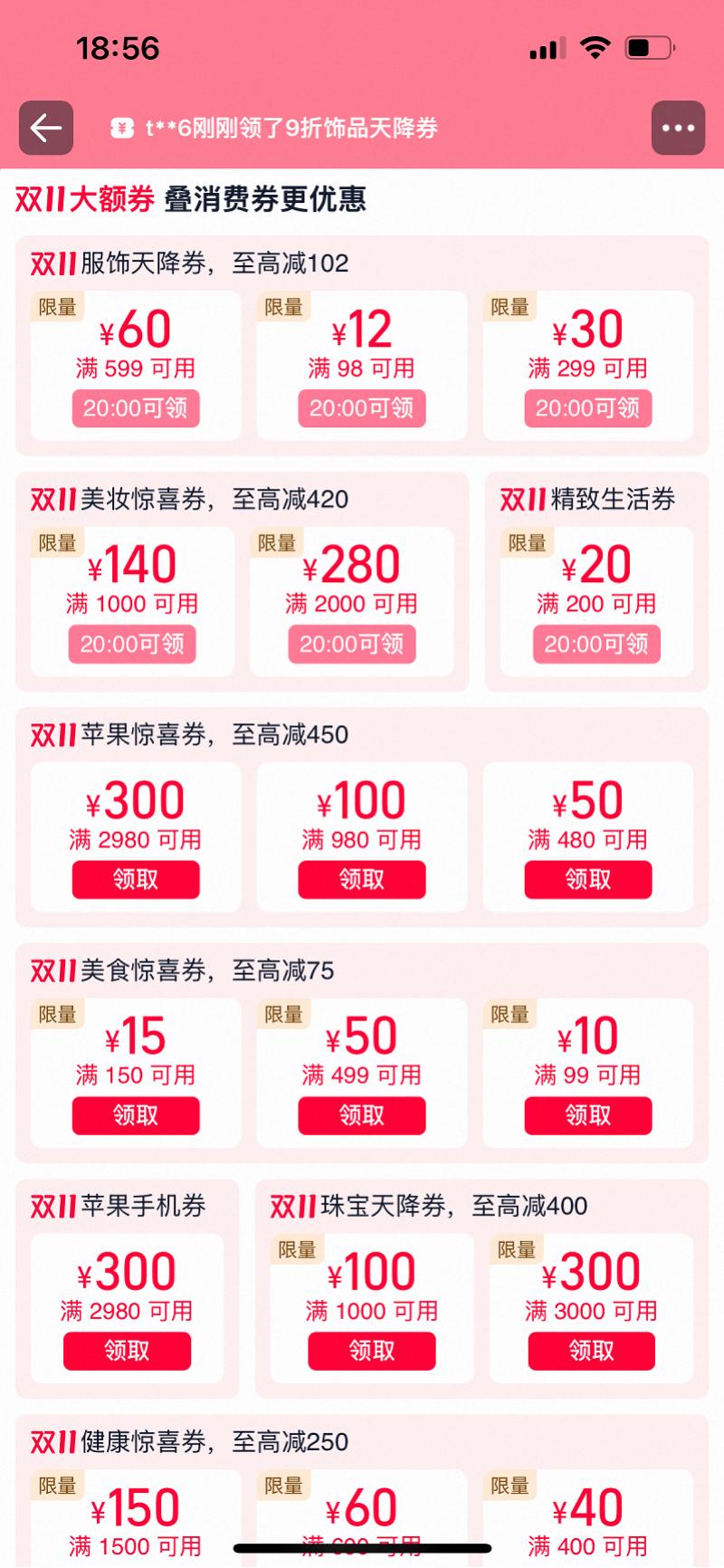Open the three-dot more menu

click(678, 128)
